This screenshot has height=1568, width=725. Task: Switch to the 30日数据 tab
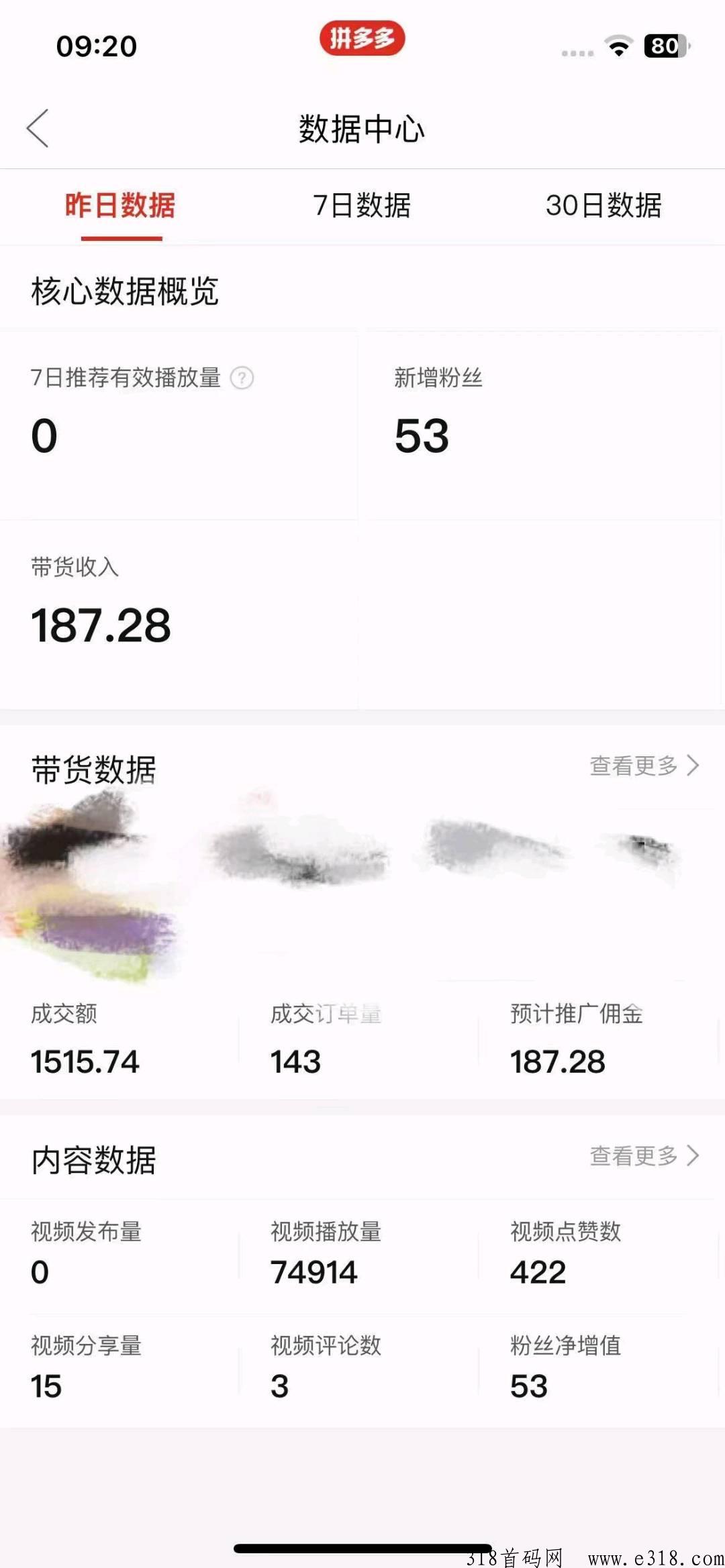(x=603, y=207)
